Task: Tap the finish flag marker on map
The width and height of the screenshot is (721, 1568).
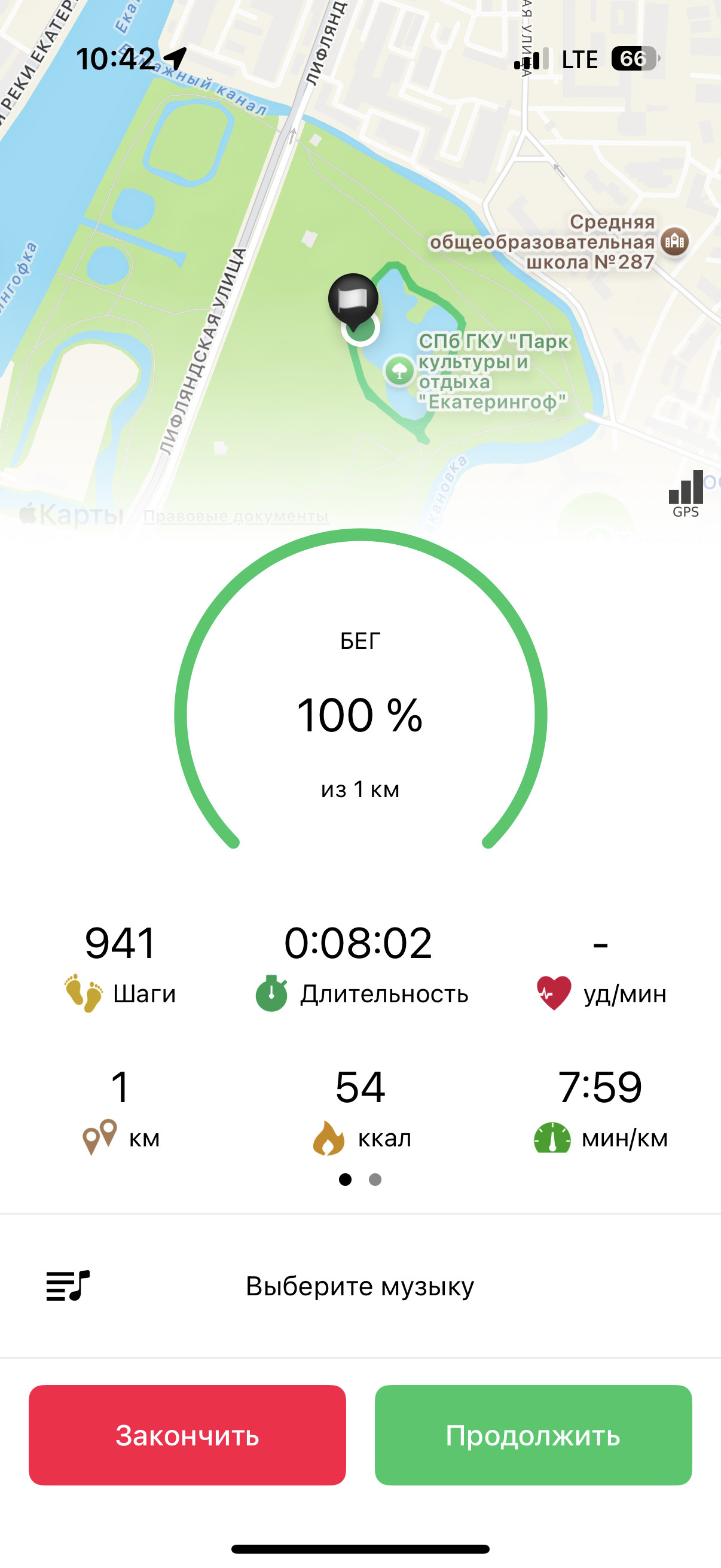Action: (353, 300)
